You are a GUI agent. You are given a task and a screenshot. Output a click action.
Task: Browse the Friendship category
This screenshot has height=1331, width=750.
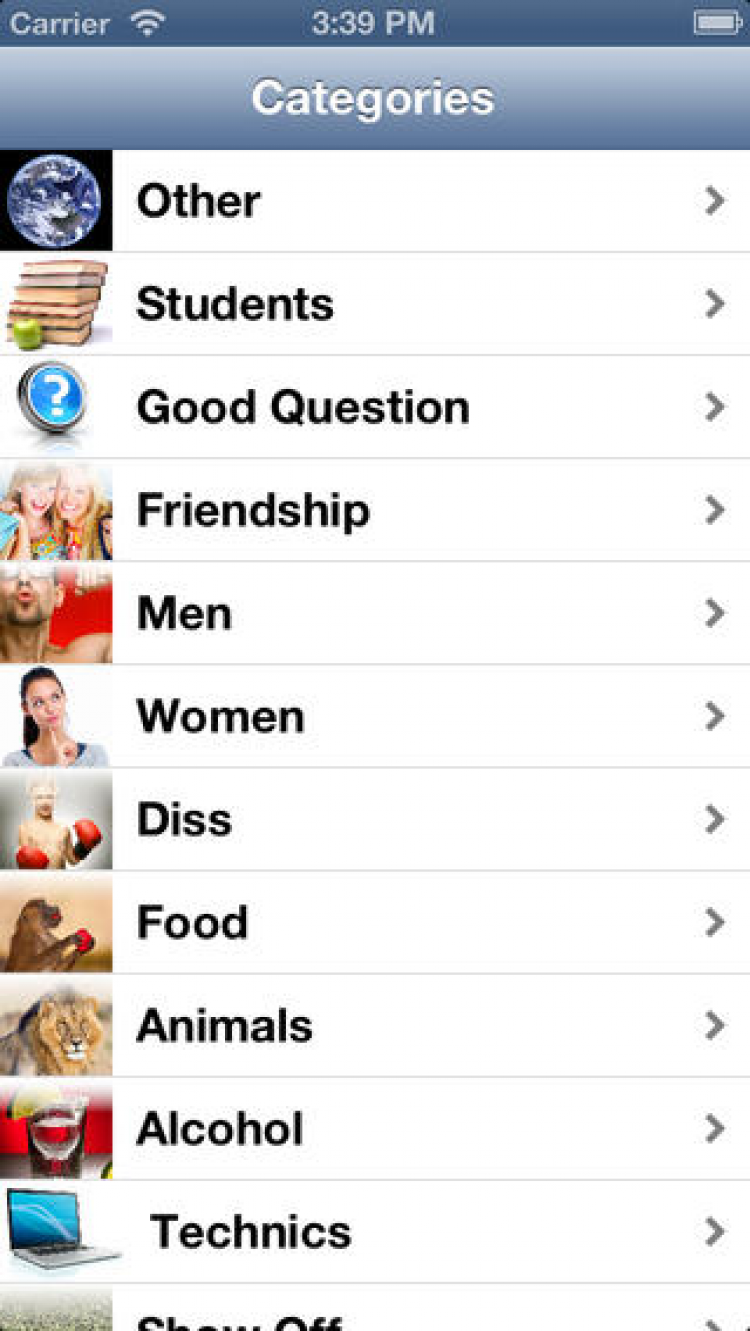click(x=375, y=510)
